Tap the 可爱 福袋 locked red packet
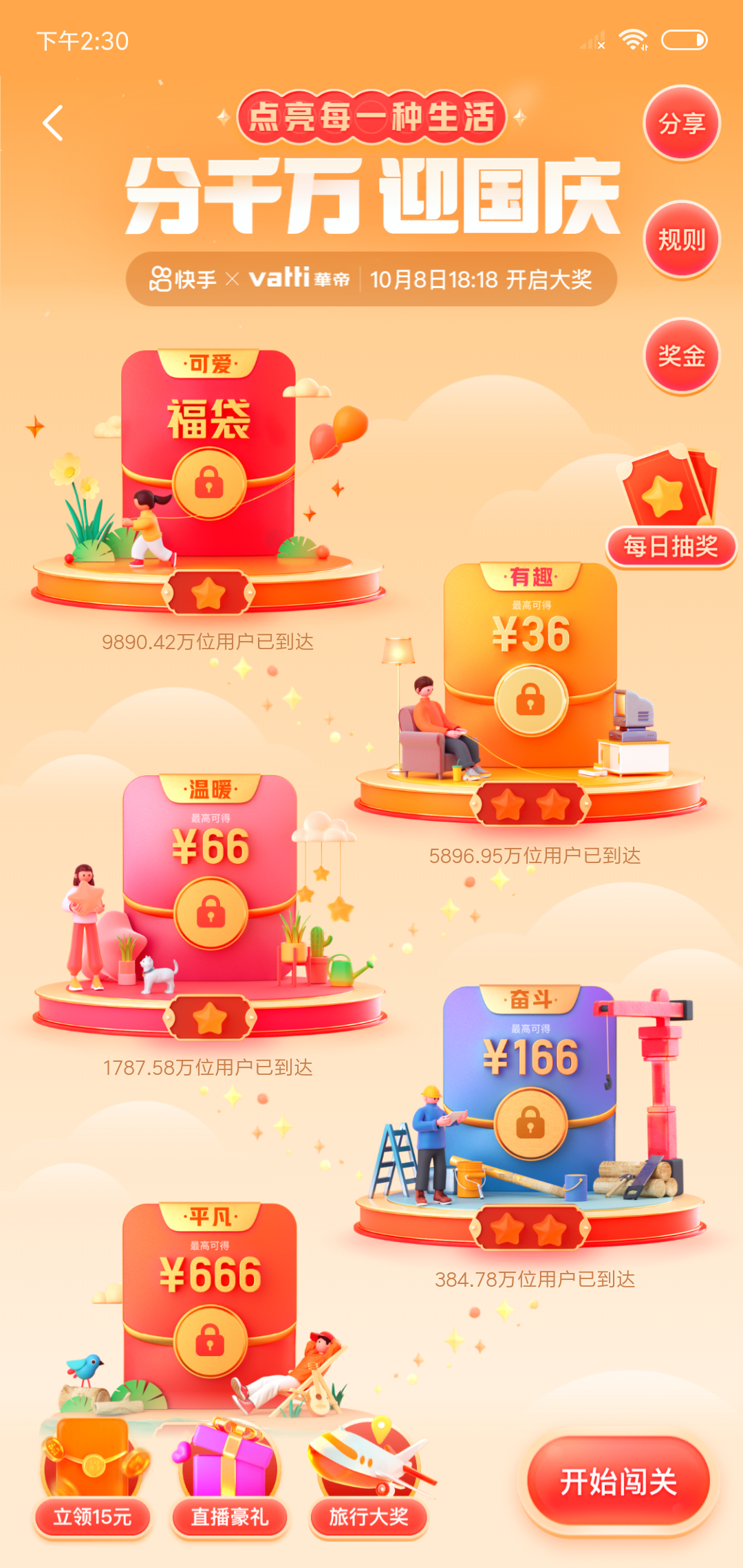 209,483
